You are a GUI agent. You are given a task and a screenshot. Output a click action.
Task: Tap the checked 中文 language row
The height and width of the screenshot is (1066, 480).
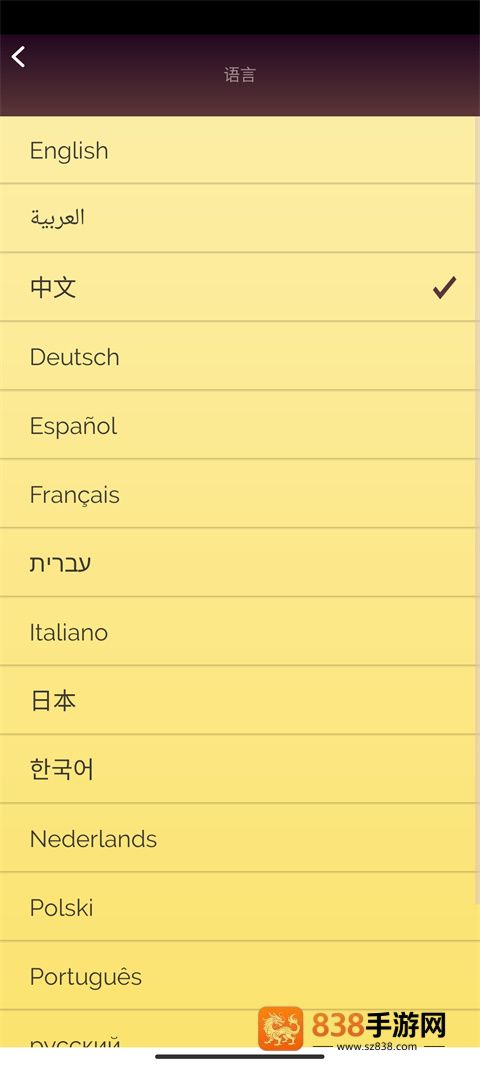tap(238, 288)
